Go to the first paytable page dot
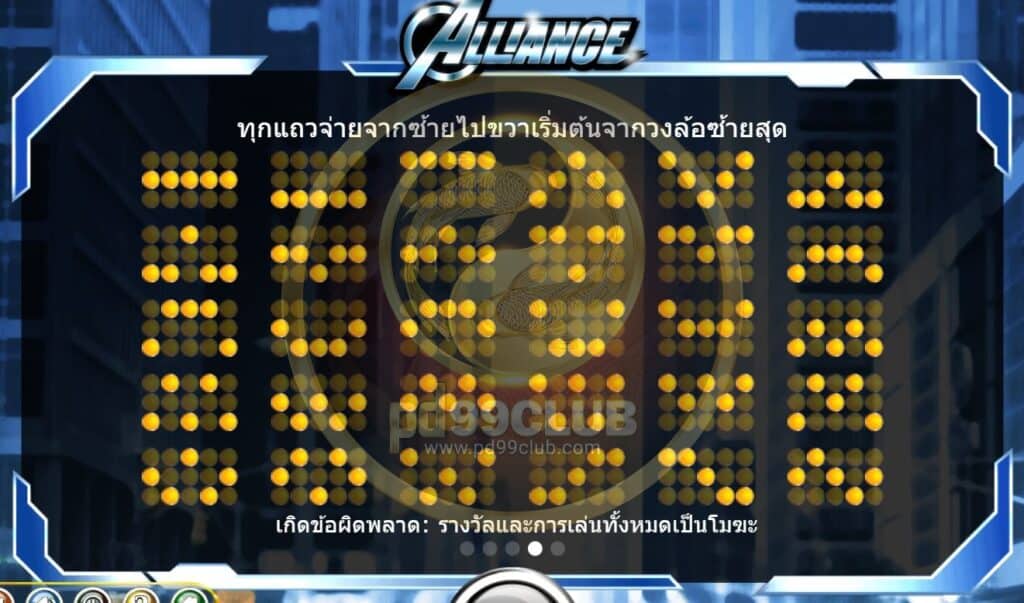This screenshot has height=603, width=1024. (x=467, y=548)
